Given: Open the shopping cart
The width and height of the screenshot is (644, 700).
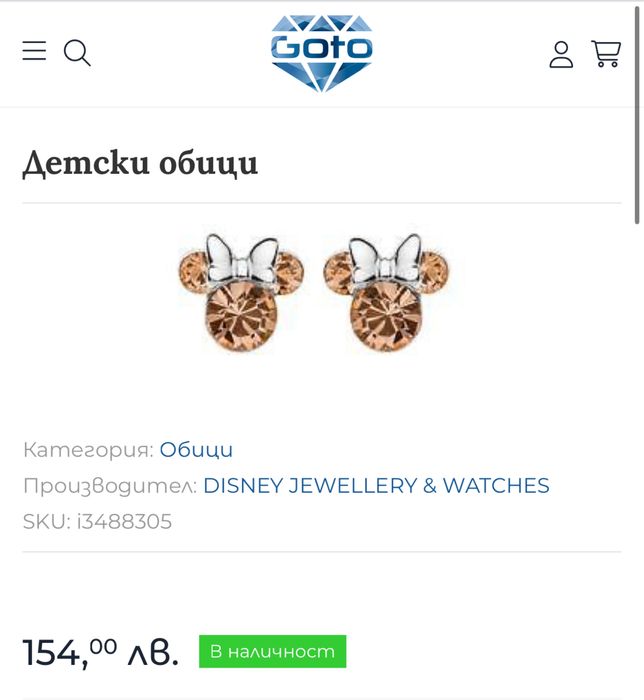Looking at the screenshot, I should pyautogui.click(x=606, y=54).
